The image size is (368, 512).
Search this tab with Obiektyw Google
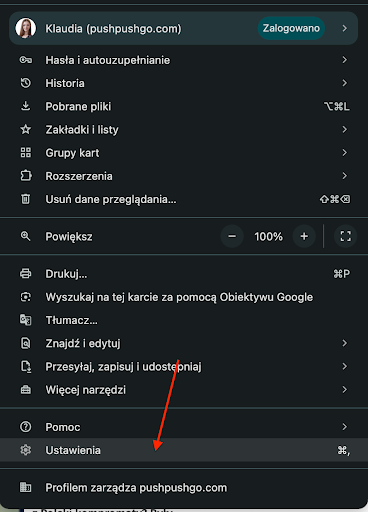[x=183, y=297]
